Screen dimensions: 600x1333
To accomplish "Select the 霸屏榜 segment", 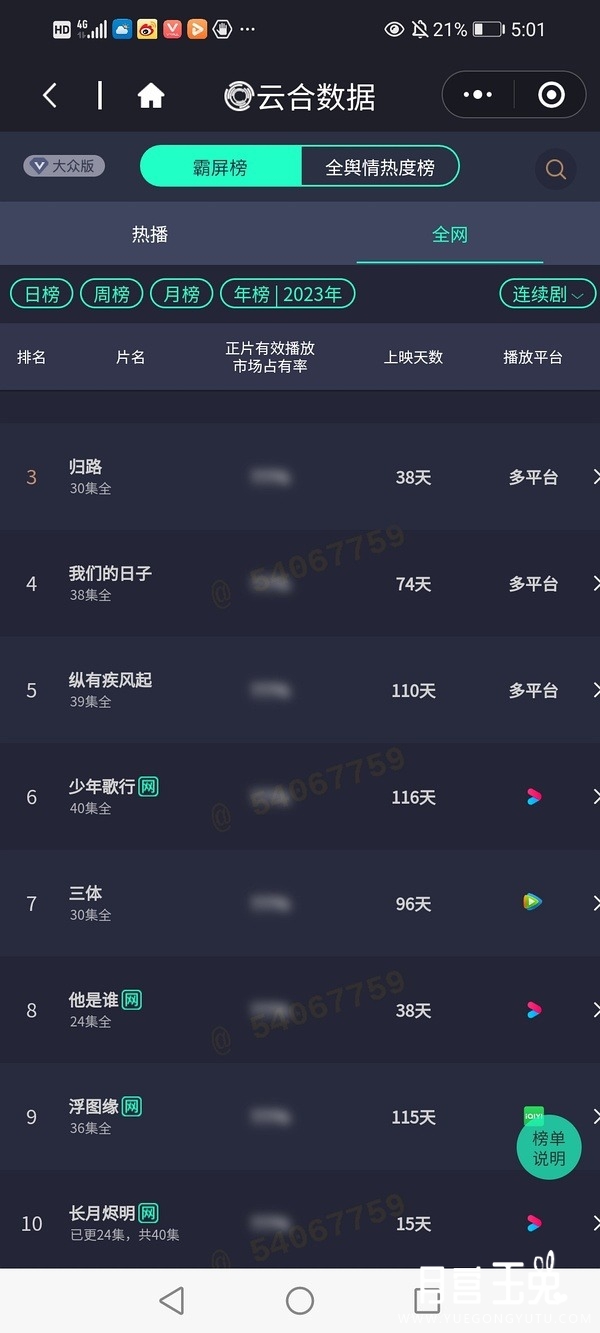I will 220,167.
